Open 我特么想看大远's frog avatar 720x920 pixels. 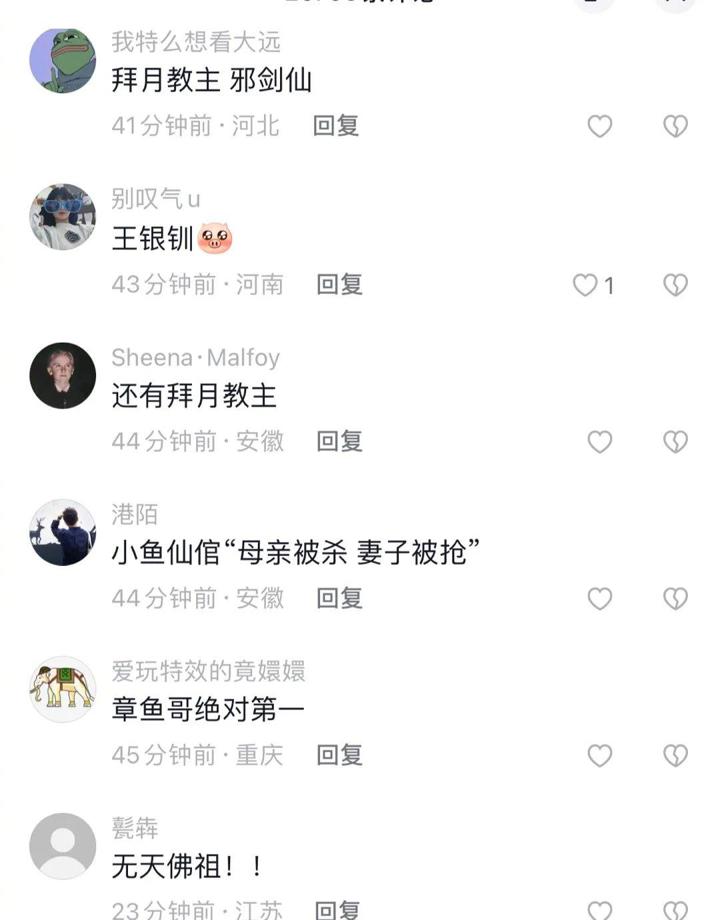pos(63,60)
